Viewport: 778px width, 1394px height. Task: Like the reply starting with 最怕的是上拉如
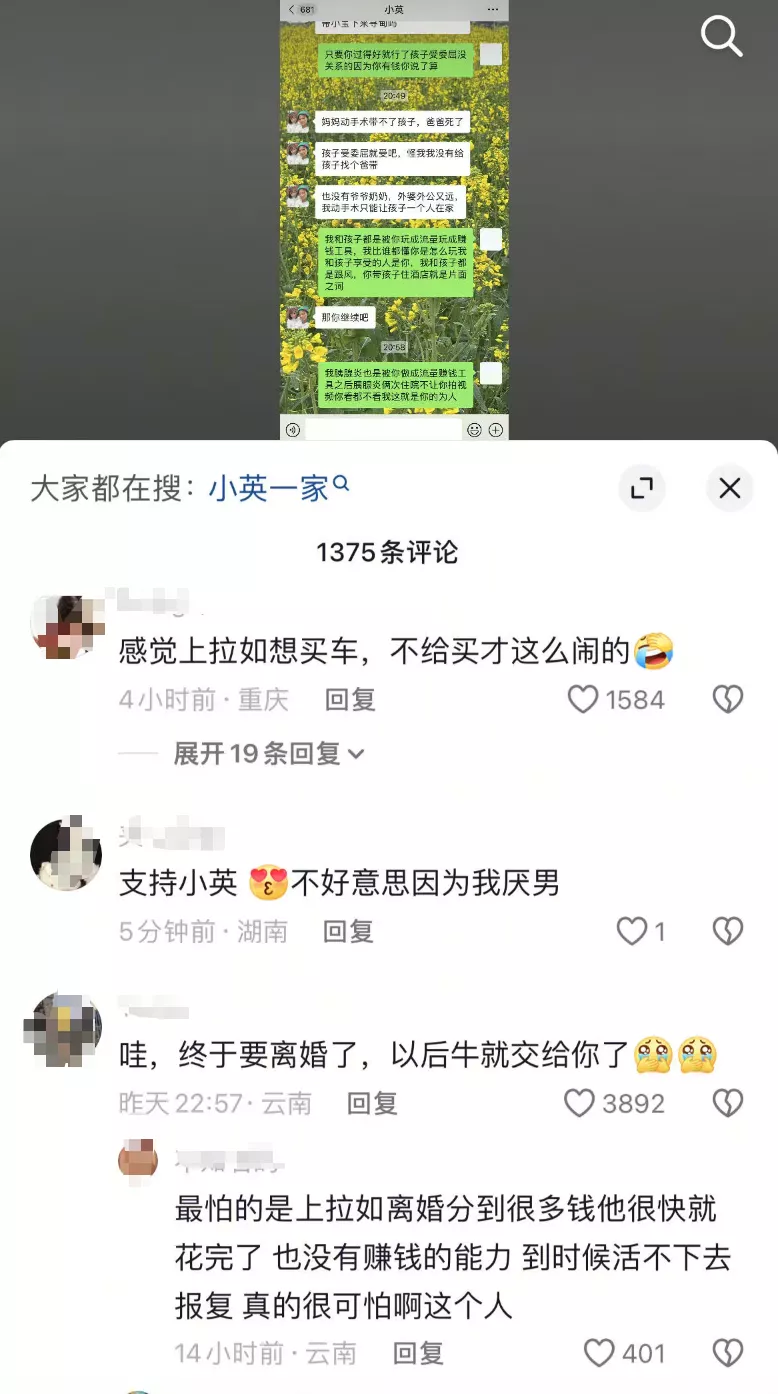pyautogui.click(x=599, y=1353)
